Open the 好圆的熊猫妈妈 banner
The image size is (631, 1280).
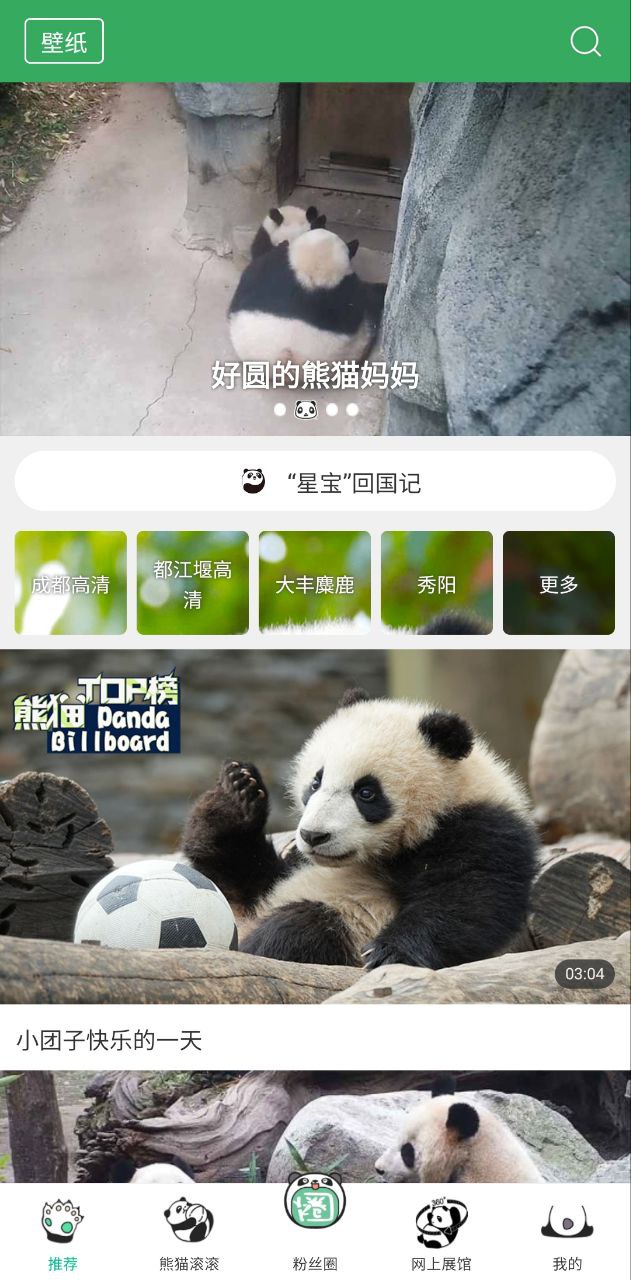point(315,260)
